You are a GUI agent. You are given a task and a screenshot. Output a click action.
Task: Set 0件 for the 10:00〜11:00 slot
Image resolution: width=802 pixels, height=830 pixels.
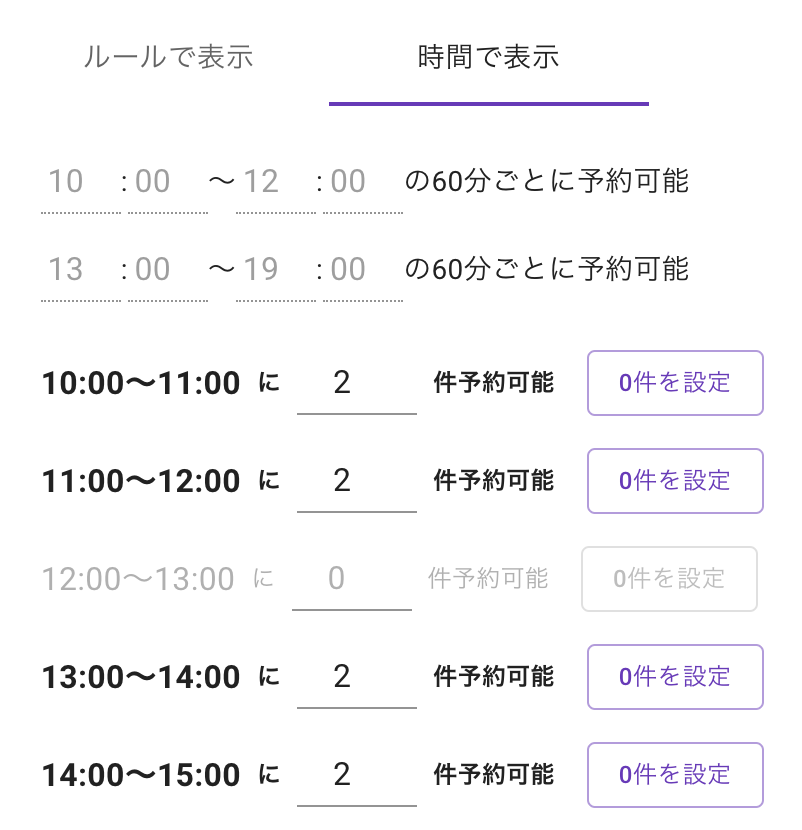[674, 383]
